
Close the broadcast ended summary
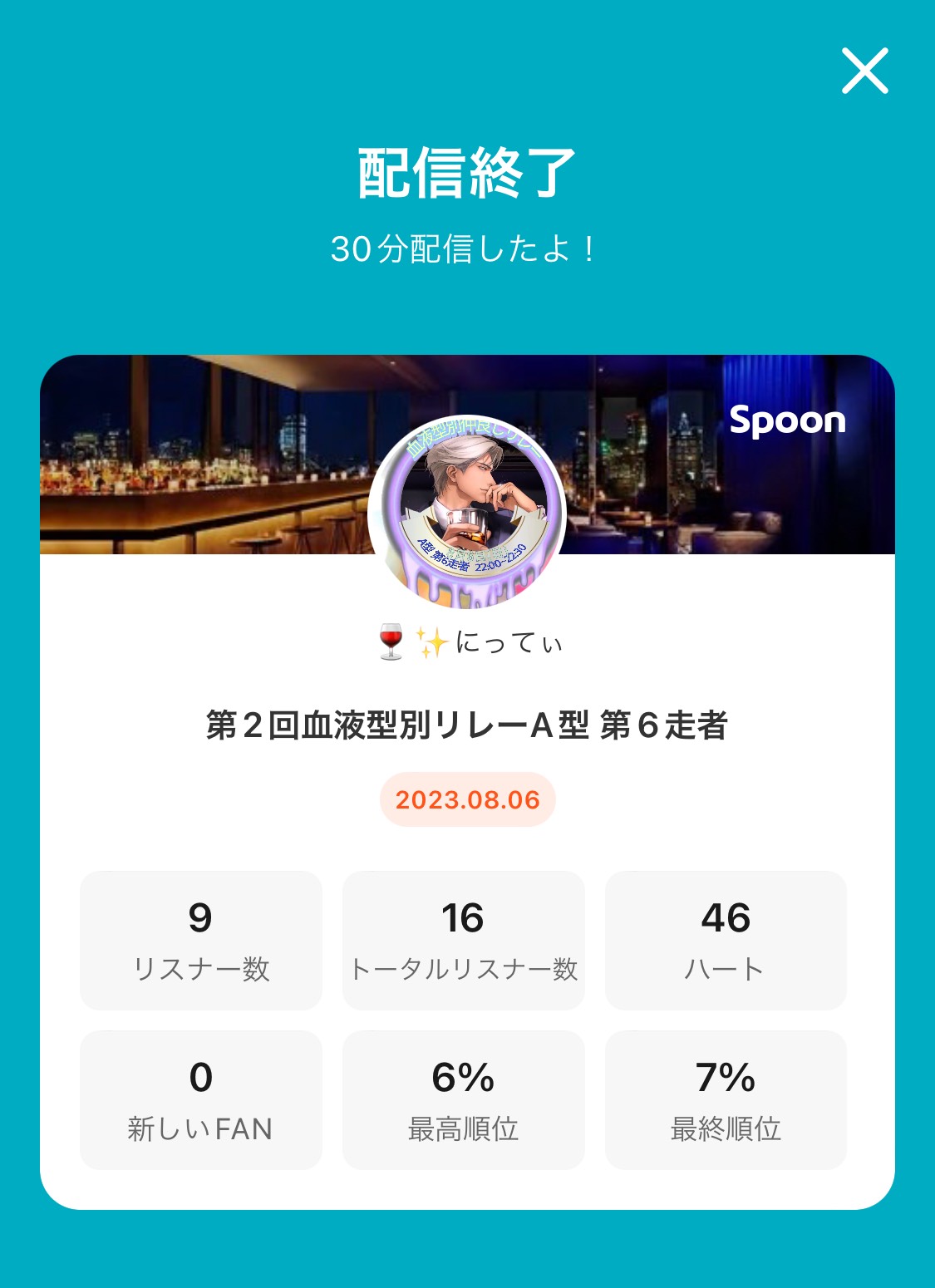tap(864, 71)
